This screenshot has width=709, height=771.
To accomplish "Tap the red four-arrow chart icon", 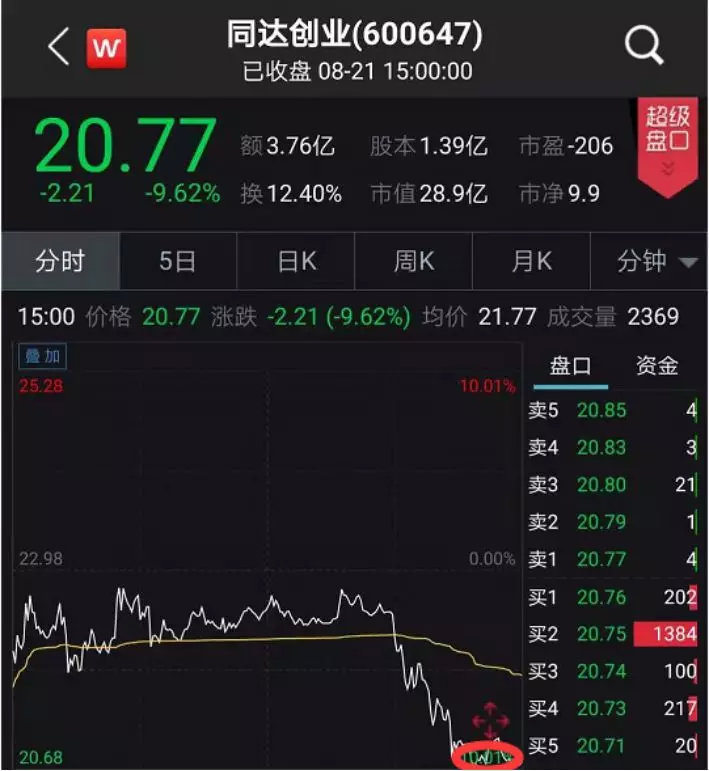I will click(490, 720).
